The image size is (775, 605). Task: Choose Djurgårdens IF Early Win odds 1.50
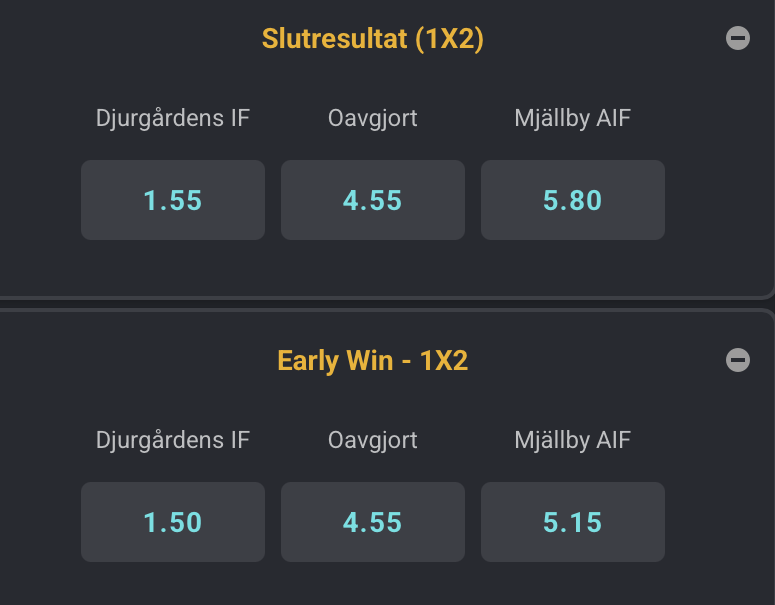173,522
